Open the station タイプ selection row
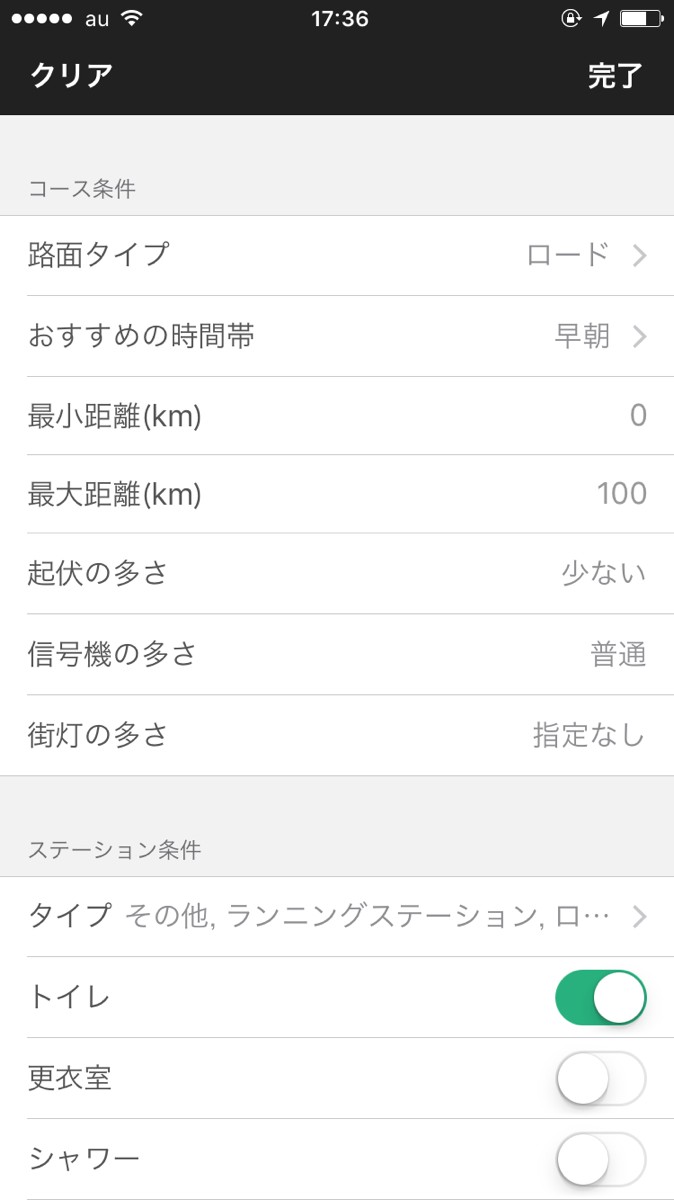 coord(337,916)
